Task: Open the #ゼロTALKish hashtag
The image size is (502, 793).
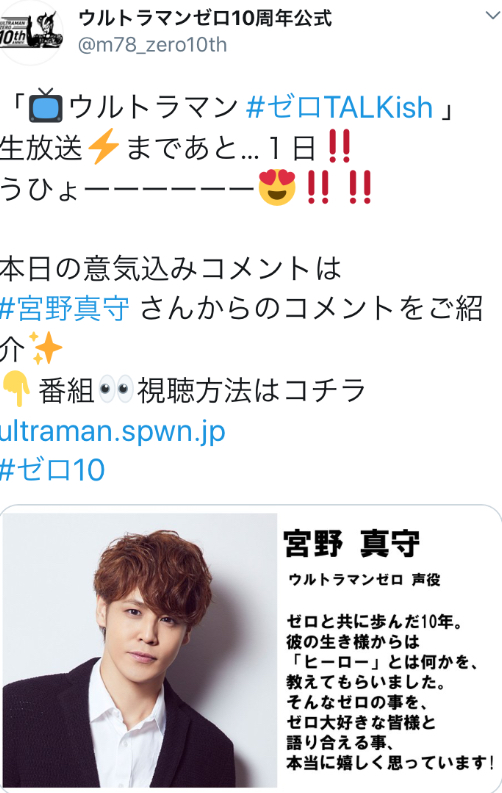Action: (340, 107)
